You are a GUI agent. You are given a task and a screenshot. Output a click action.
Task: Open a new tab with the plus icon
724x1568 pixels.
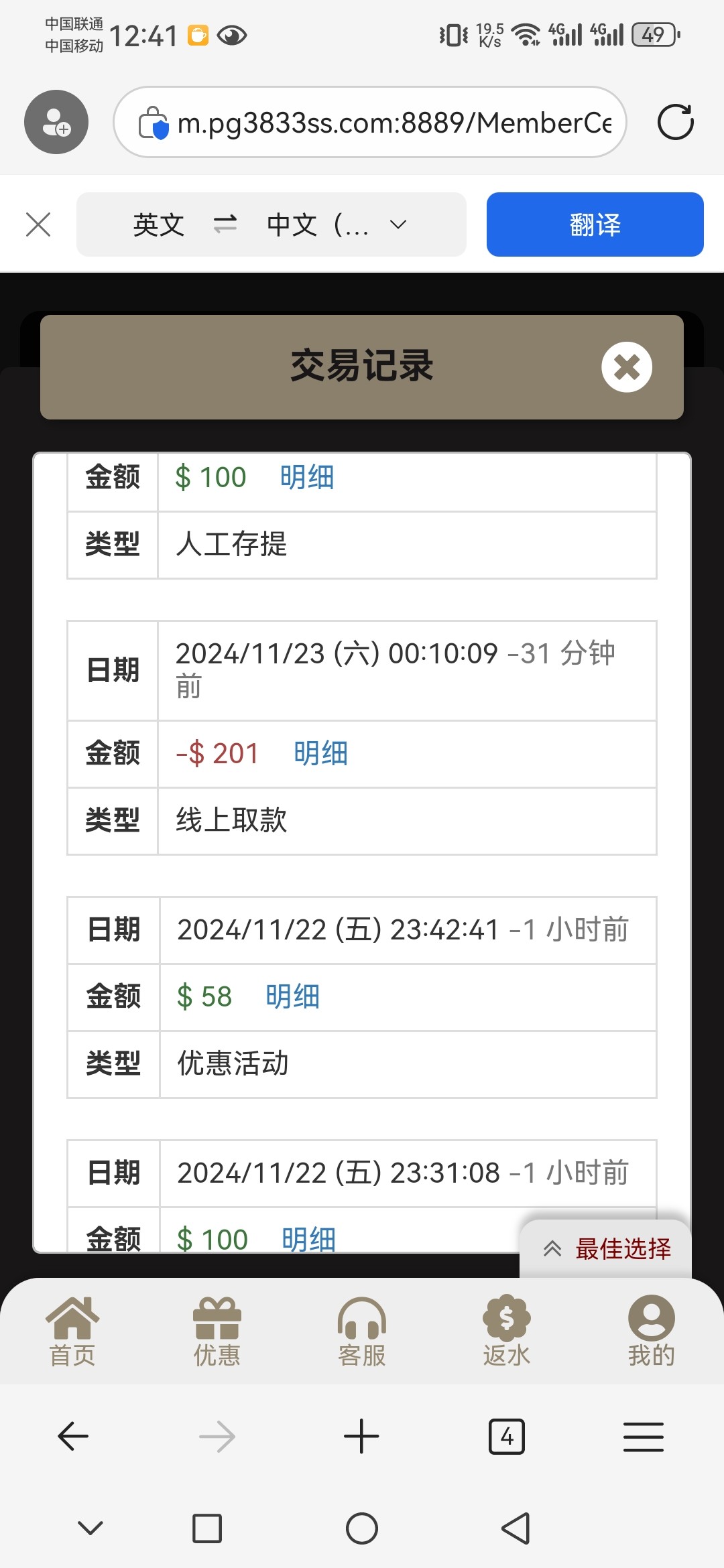361,1437
